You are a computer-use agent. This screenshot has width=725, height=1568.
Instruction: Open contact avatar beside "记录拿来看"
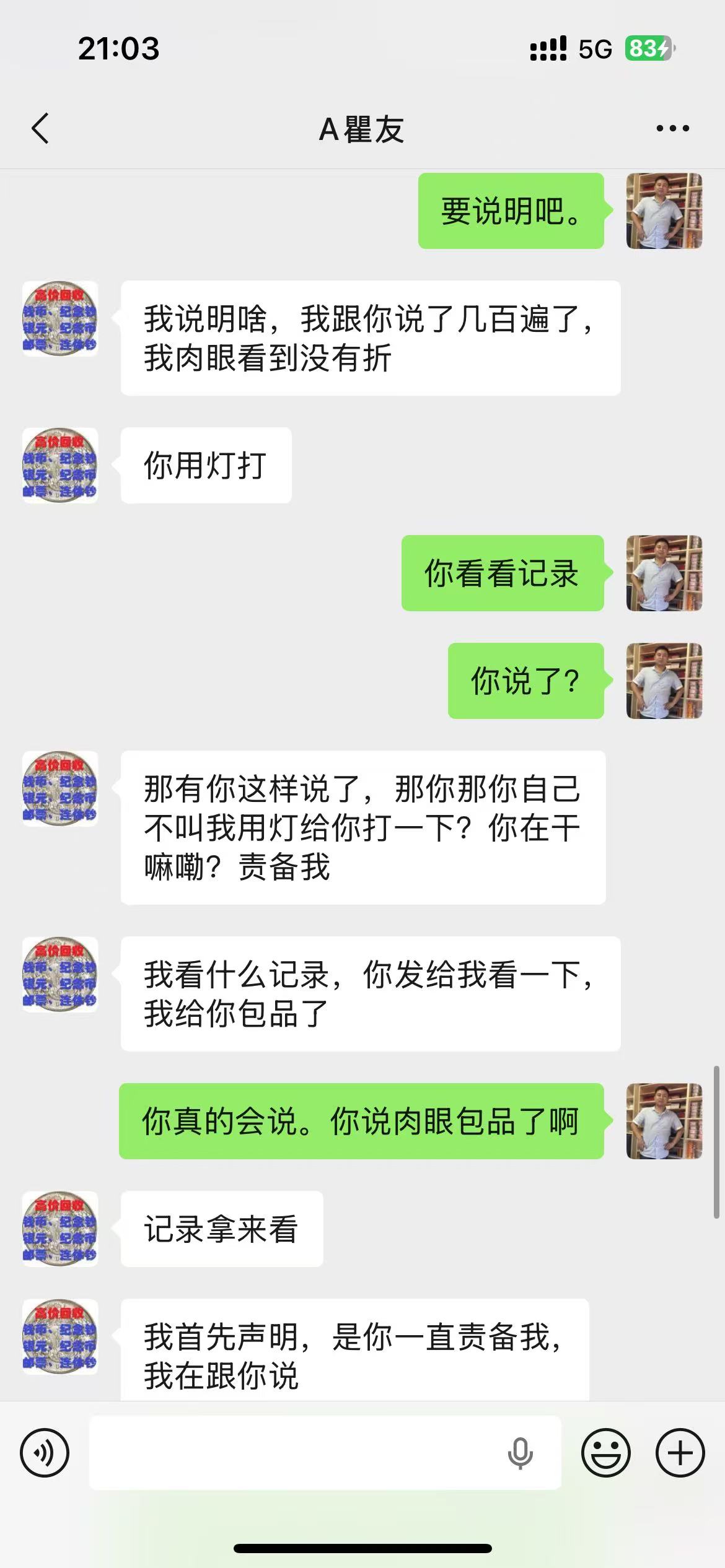pyautogui.click(x=60, y=1229)
